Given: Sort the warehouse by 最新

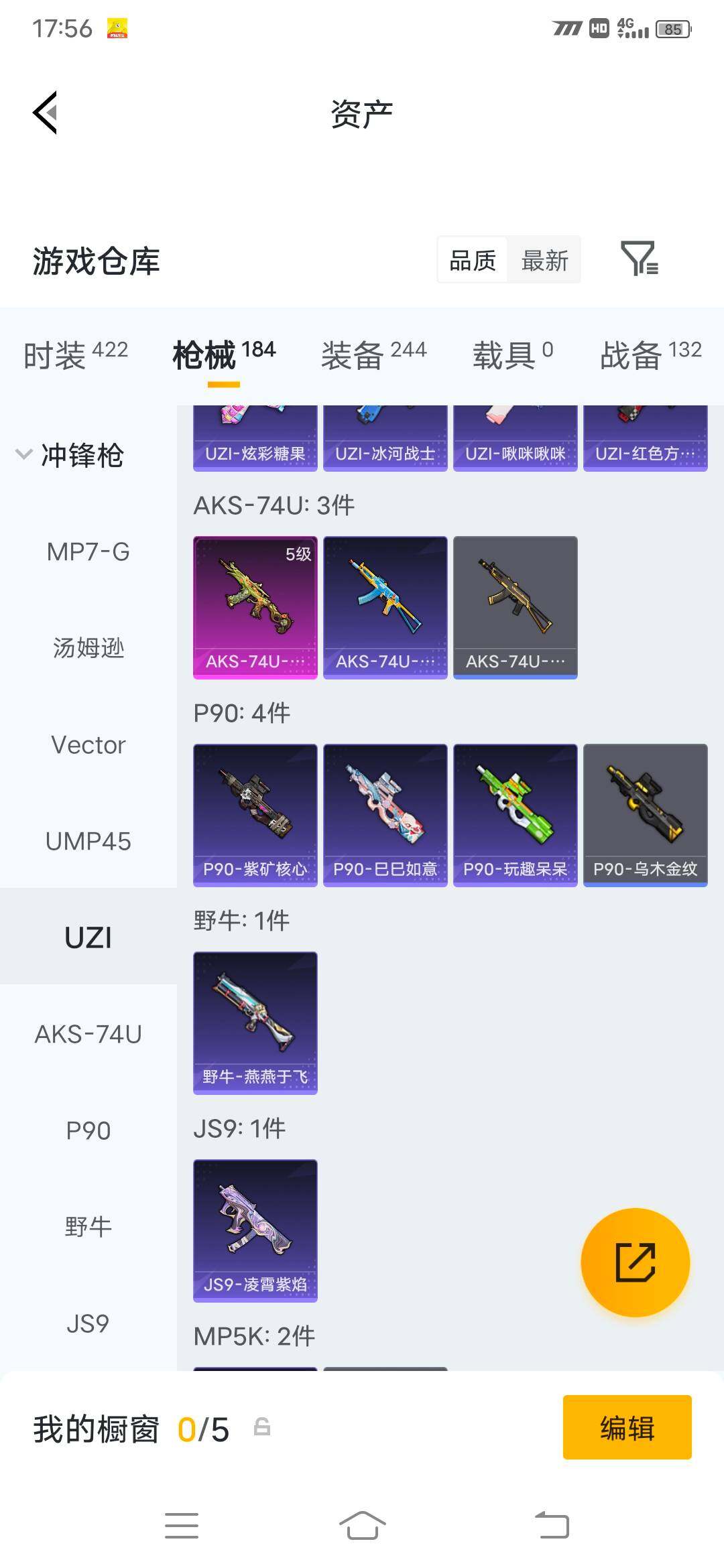Looking at the screenshot, I should click(x=544, y=260).
